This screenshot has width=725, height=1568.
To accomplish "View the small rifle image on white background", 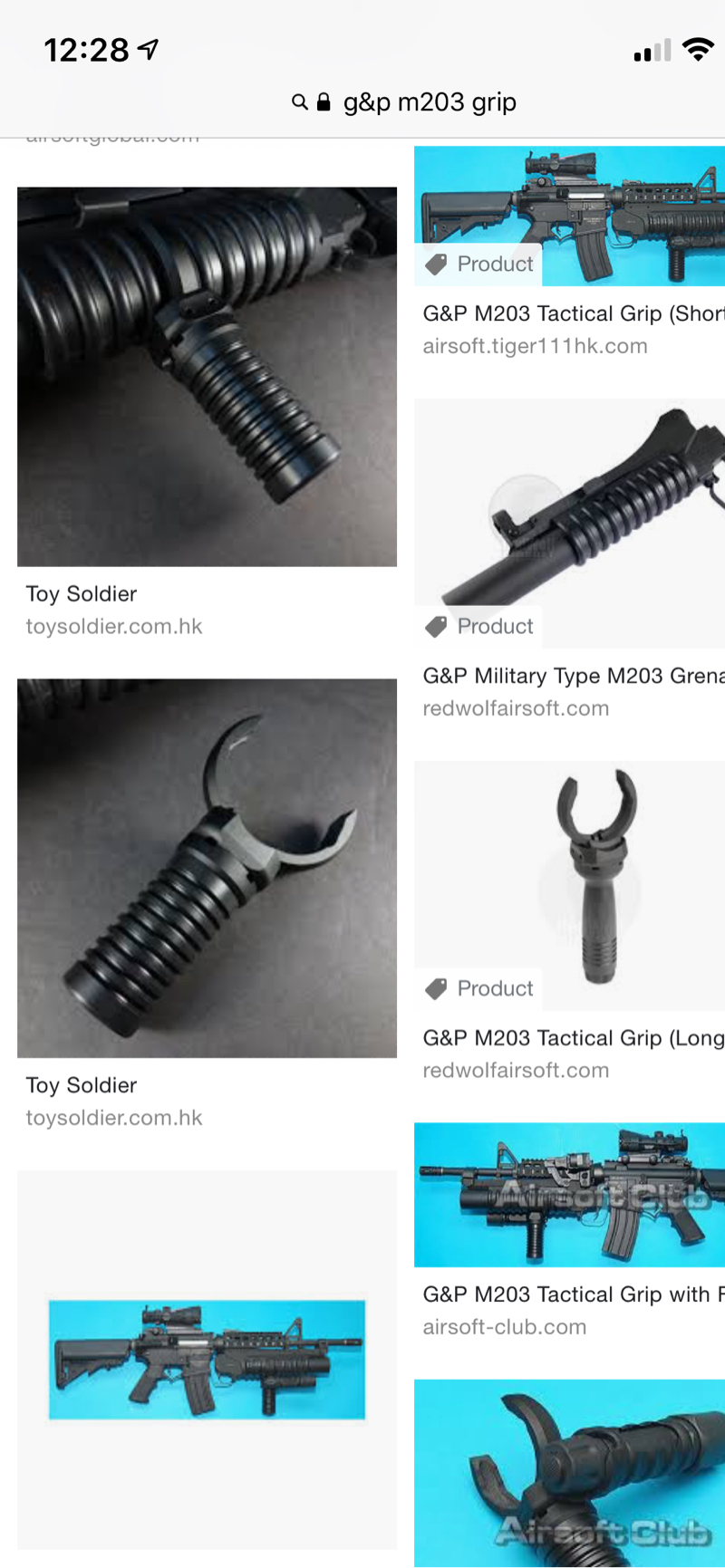I will (x=207, y=1359).
